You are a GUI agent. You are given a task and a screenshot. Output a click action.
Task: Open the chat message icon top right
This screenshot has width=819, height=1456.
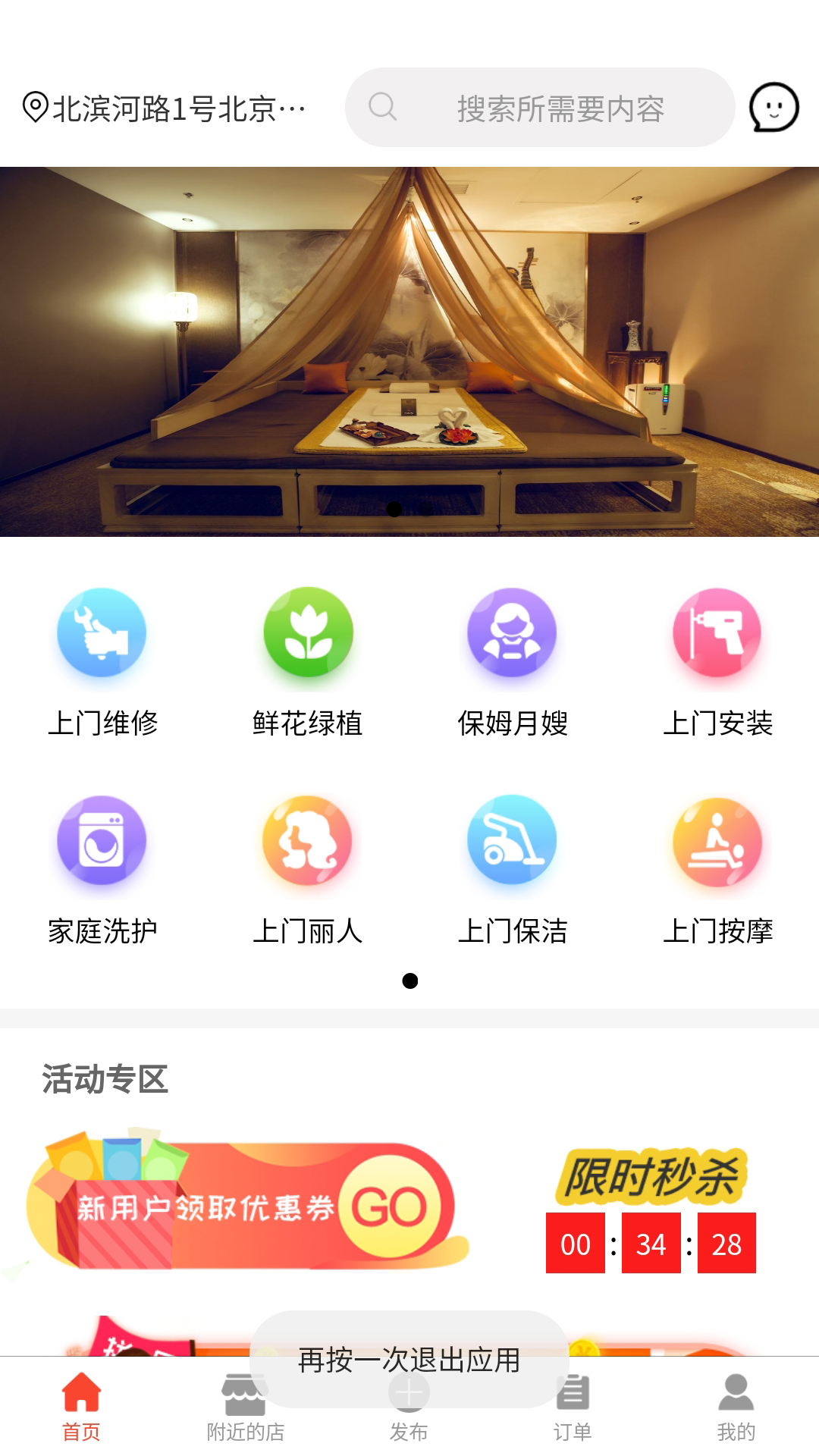[x=771, y=108]
